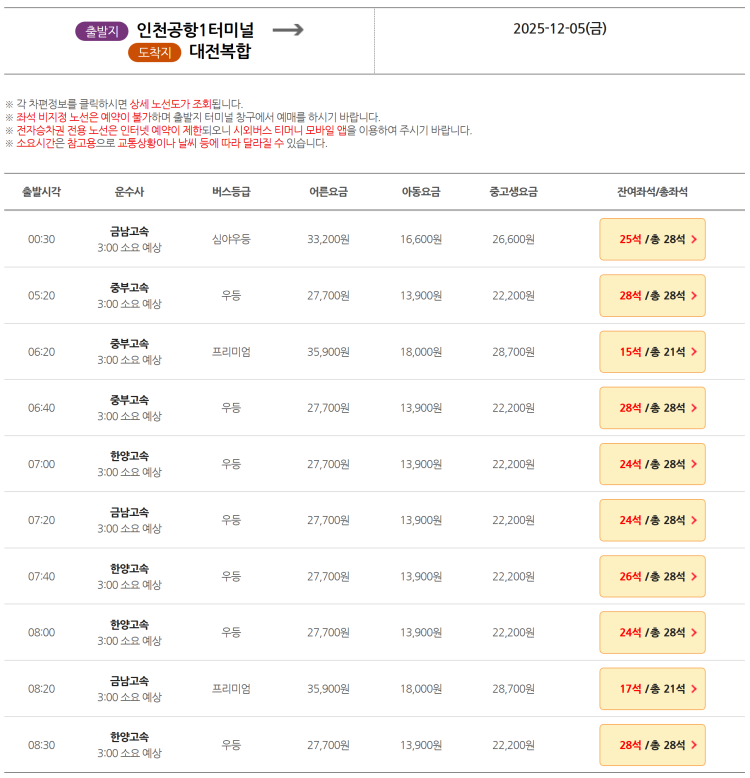The image size is (750, 778).
Task: Open seats for 07:20 금남고속 bus
Action: point(652,520)
